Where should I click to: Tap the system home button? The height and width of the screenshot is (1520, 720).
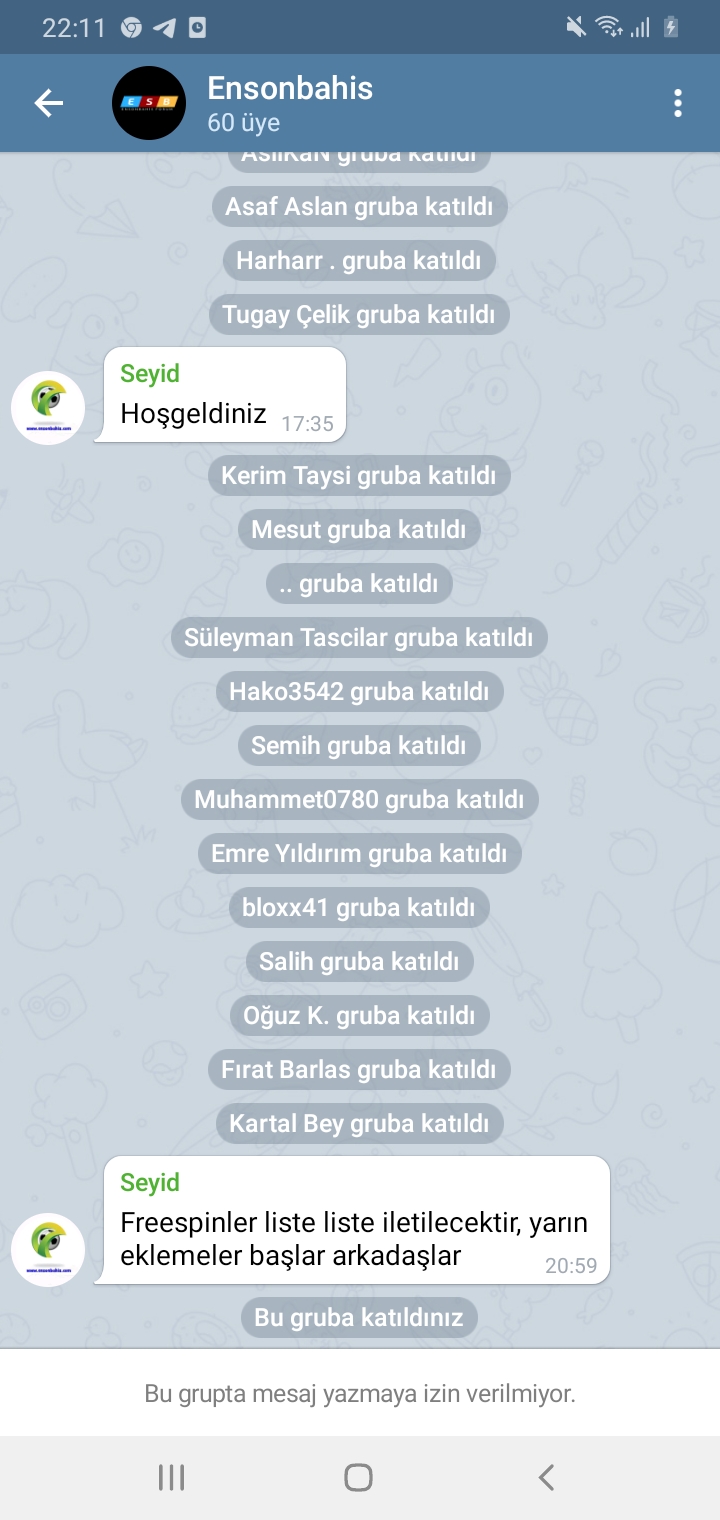tap(358, 1478)
